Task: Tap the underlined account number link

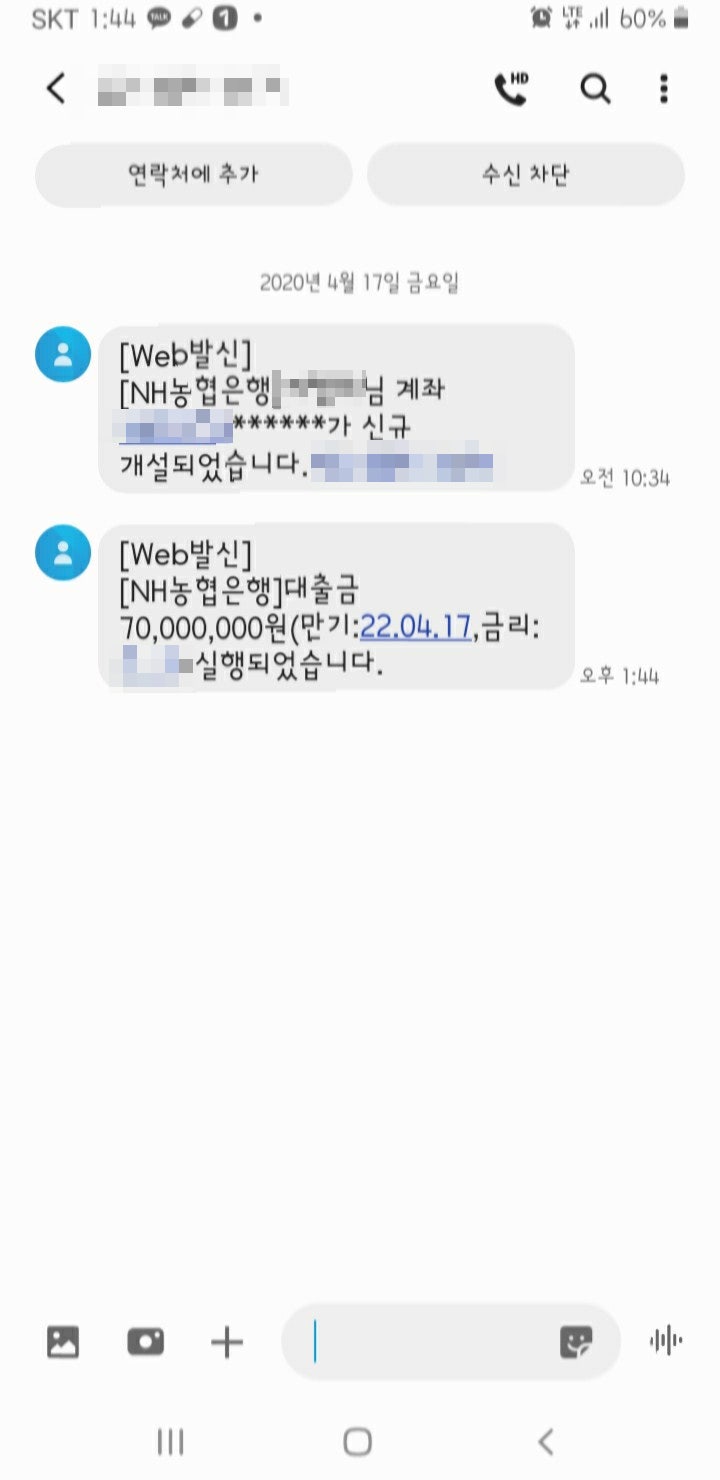Action: pyautogui.click(x=175, y=428)
